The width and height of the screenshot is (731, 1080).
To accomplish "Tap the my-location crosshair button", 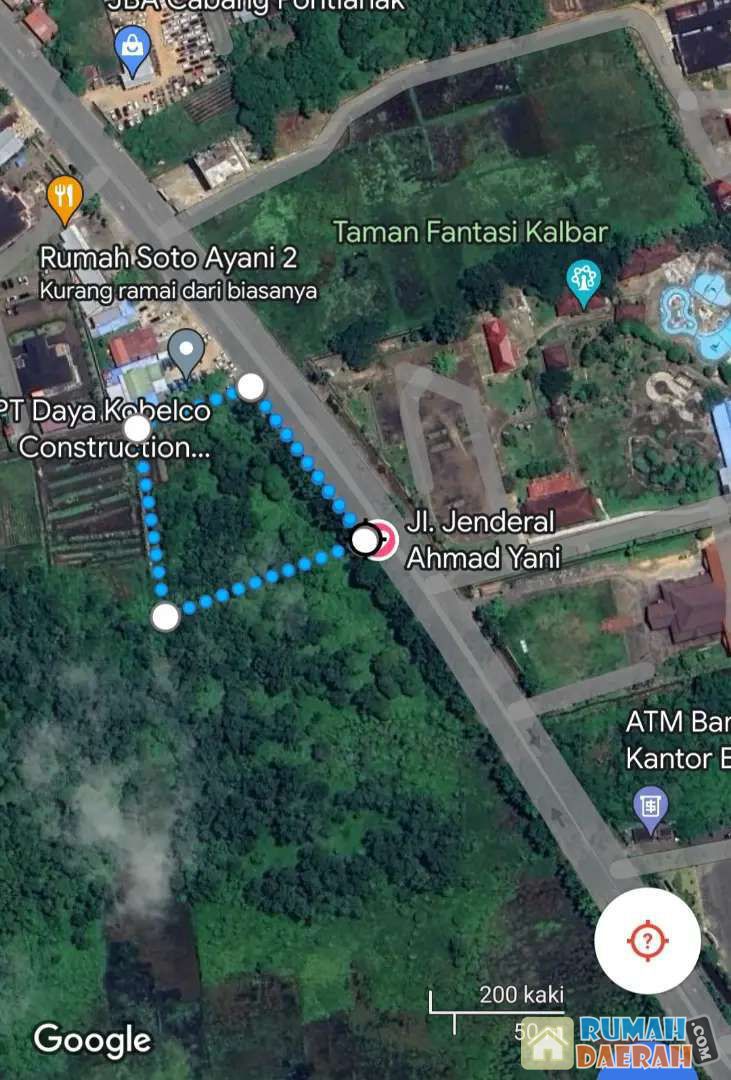I will [x=647, y=940].
